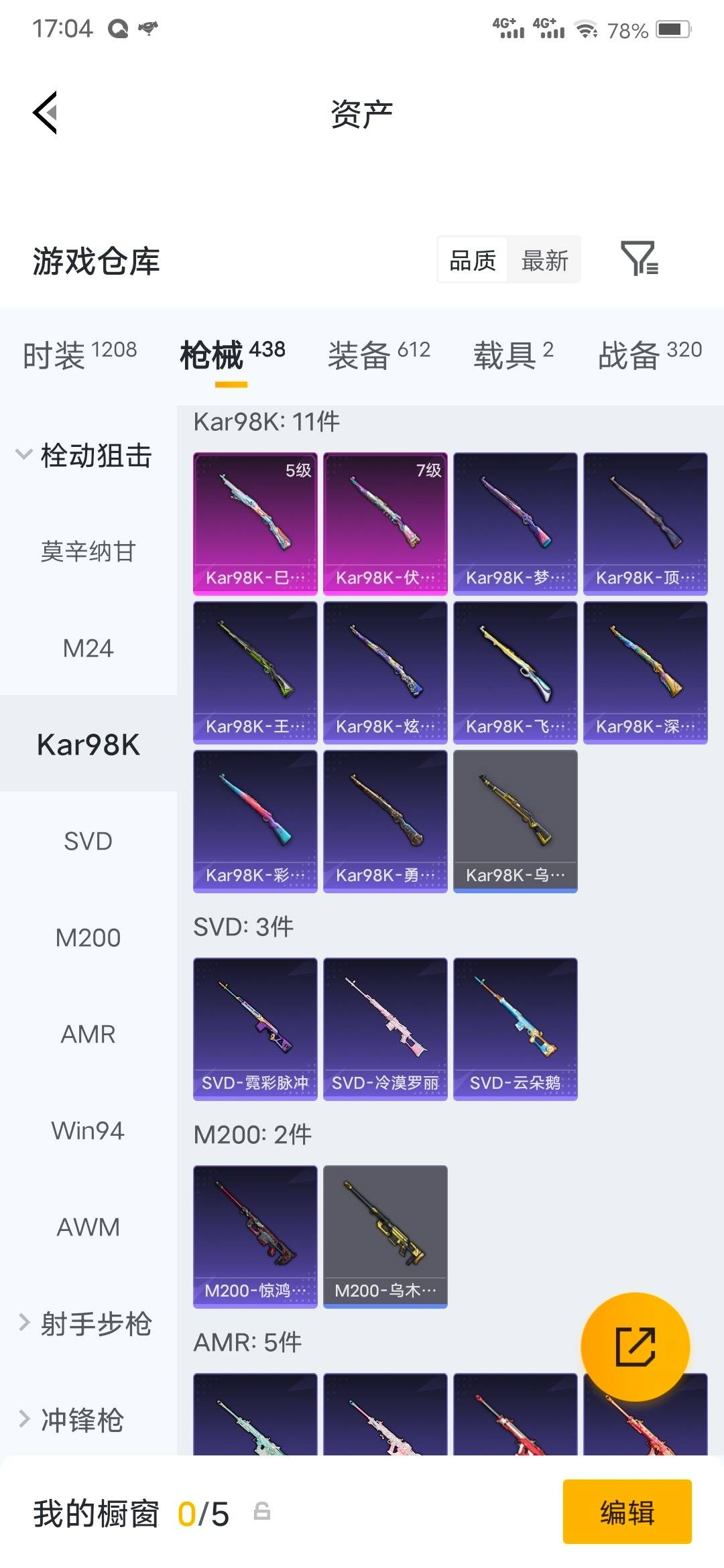This screenshot has height=1568, width=724.
Task: Tap 编辑 to edit my showcase
Action: (627, 1512)
